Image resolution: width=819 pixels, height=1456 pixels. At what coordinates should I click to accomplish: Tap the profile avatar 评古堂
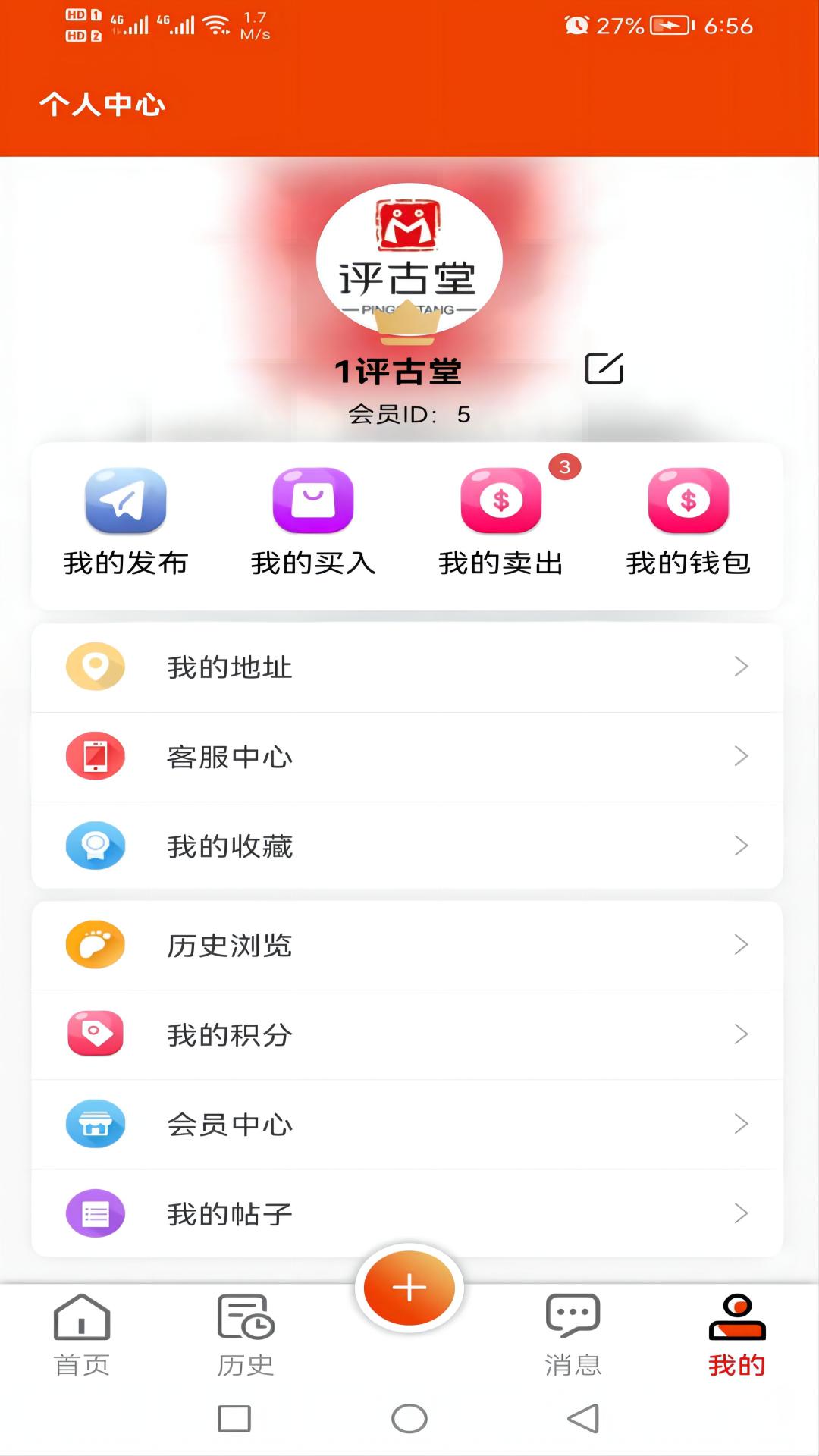coord(409,260)
